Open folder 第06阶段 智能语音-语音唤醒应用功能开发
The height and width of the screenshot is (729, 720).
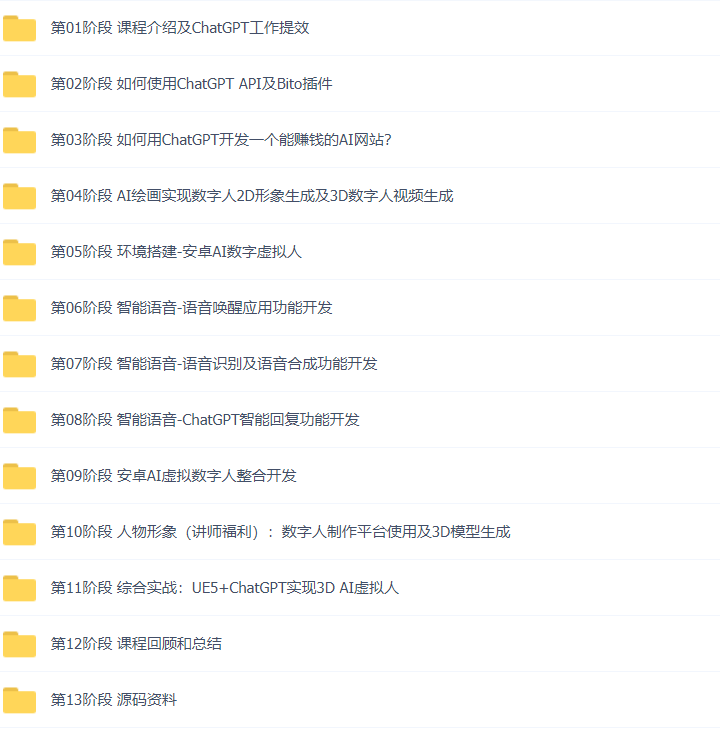click(x=191, y=308)
